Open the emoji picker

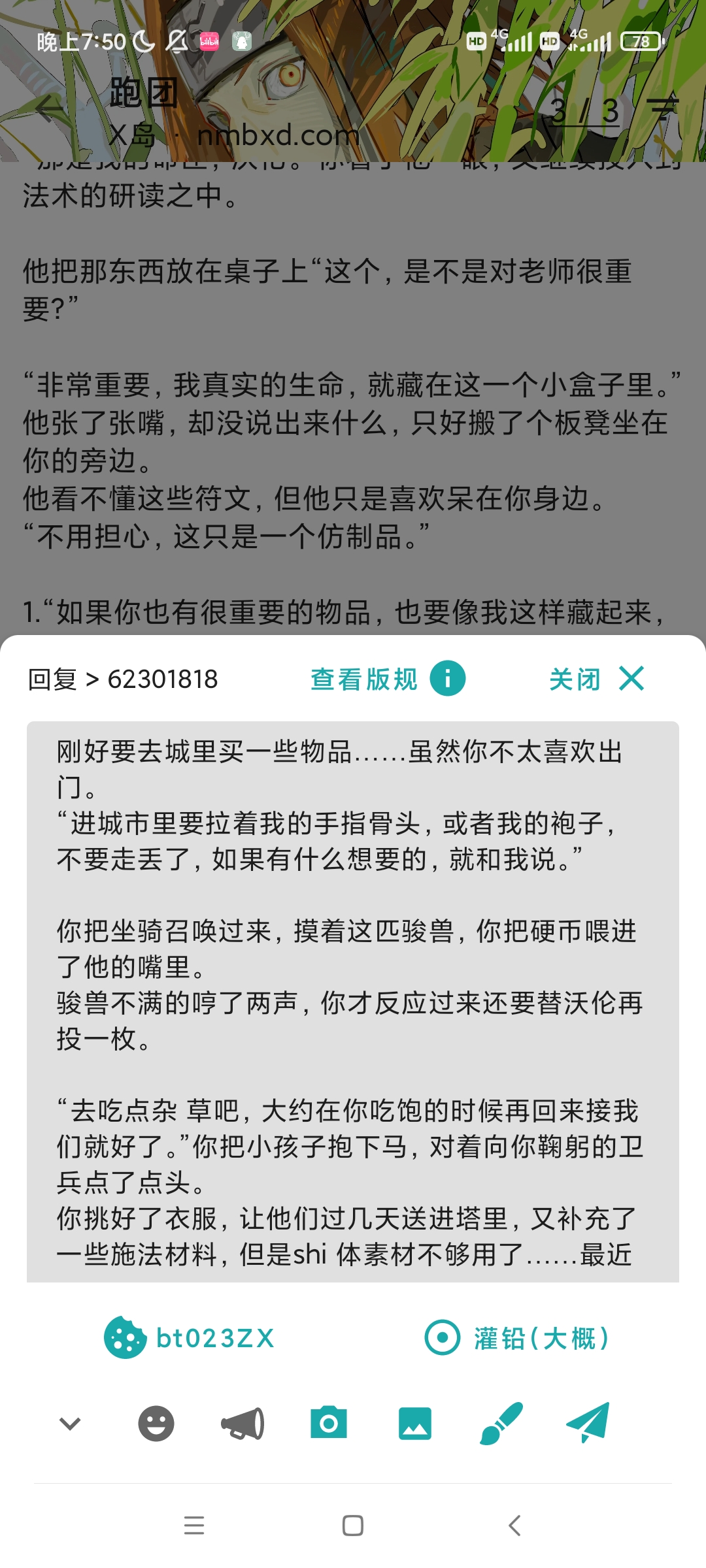click(x=156, y=1423)
